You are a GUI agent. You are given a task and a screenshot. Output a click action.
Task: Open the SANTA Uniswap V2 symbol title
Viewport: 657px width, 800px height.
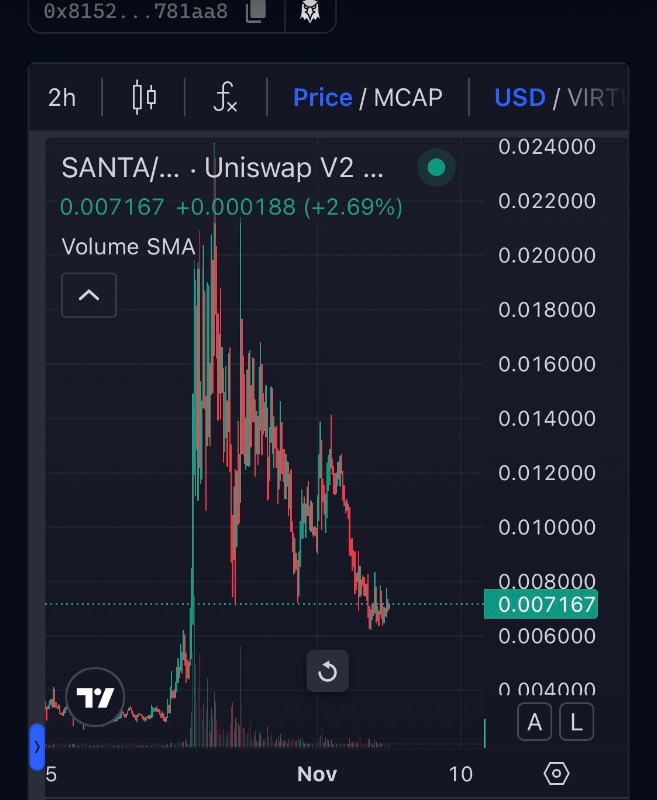click(222, 167)
